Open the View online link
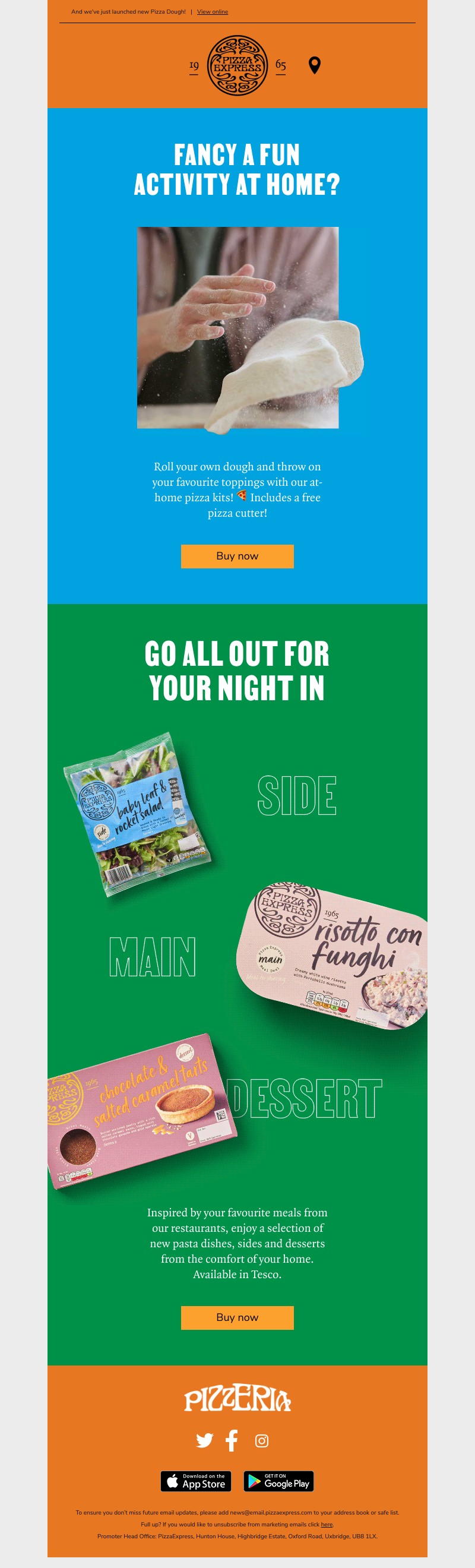Viewport: 475px width, 1568px height. tap(212, 11)
